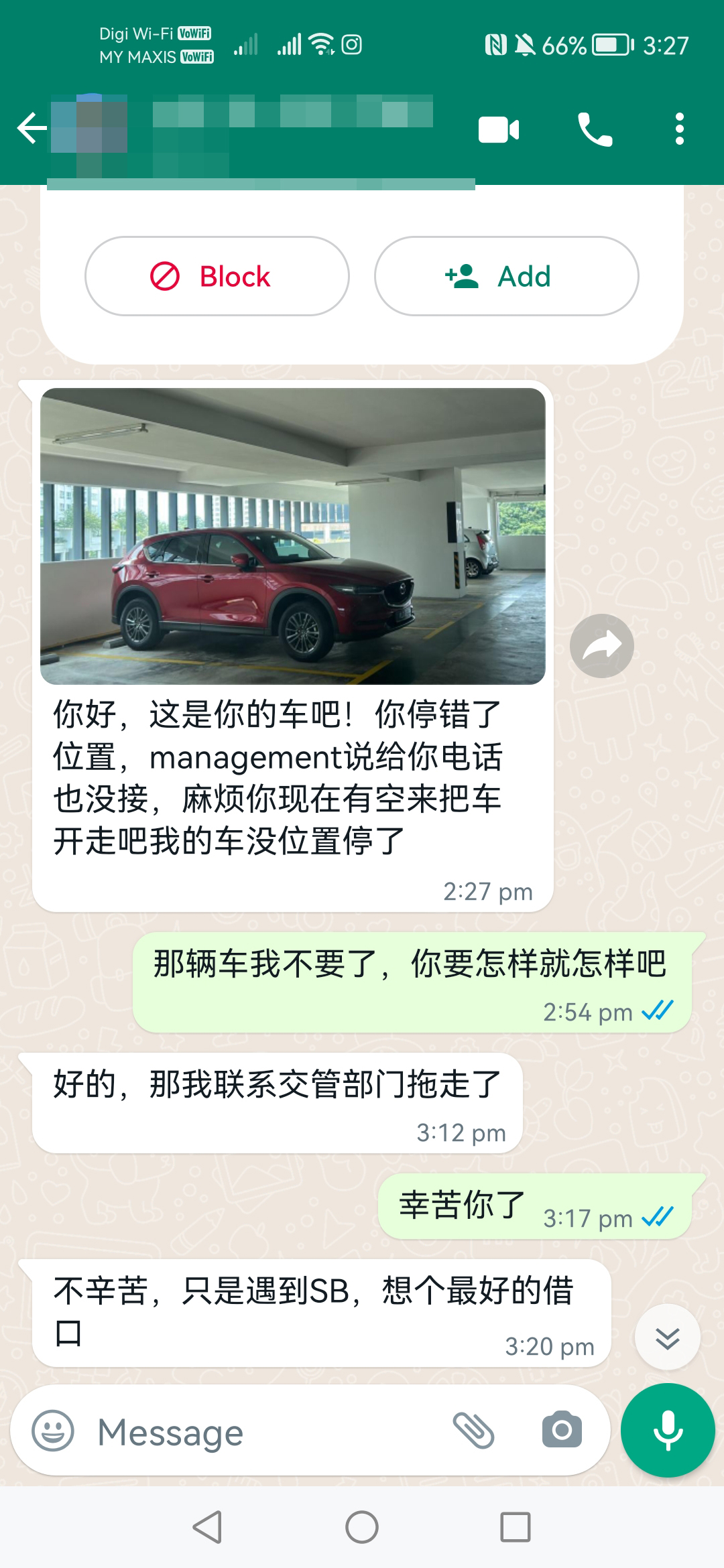Open the camera from chat

pyautogui.click(x=562, y=1431)
